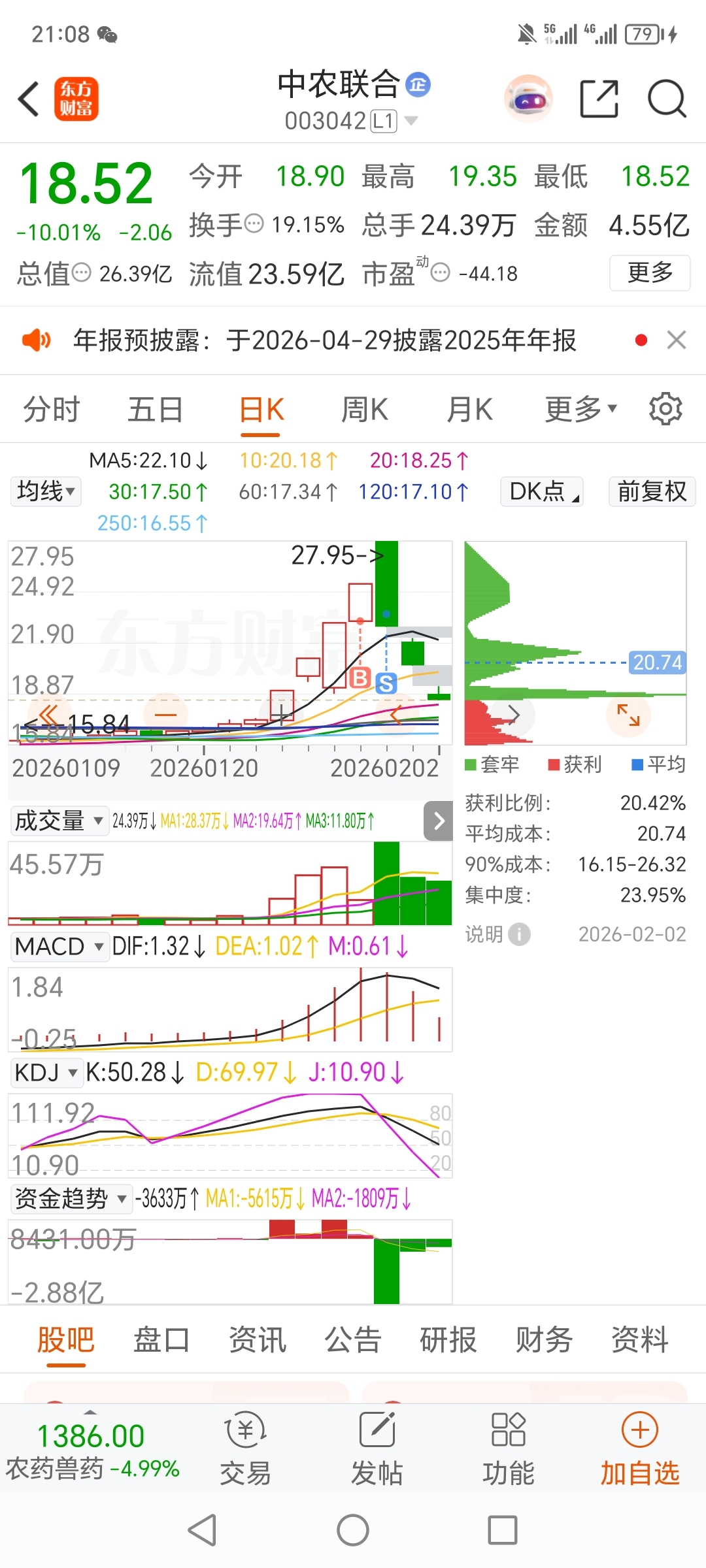Open the search magnifier icon
This screenshot has height=1568, width=706.
[x=666, y=99]
